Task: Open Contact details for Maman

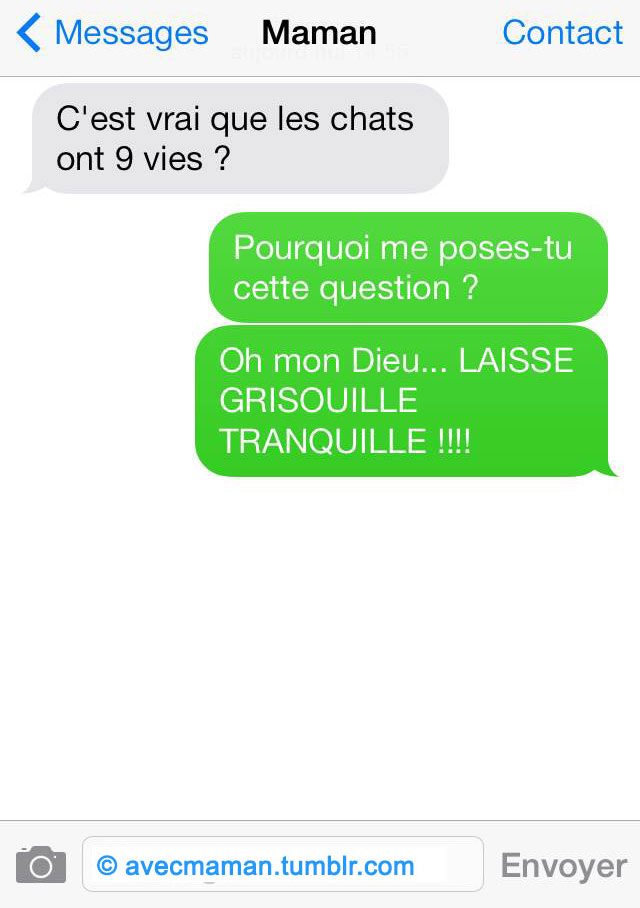Action: [x=562, y=33]
